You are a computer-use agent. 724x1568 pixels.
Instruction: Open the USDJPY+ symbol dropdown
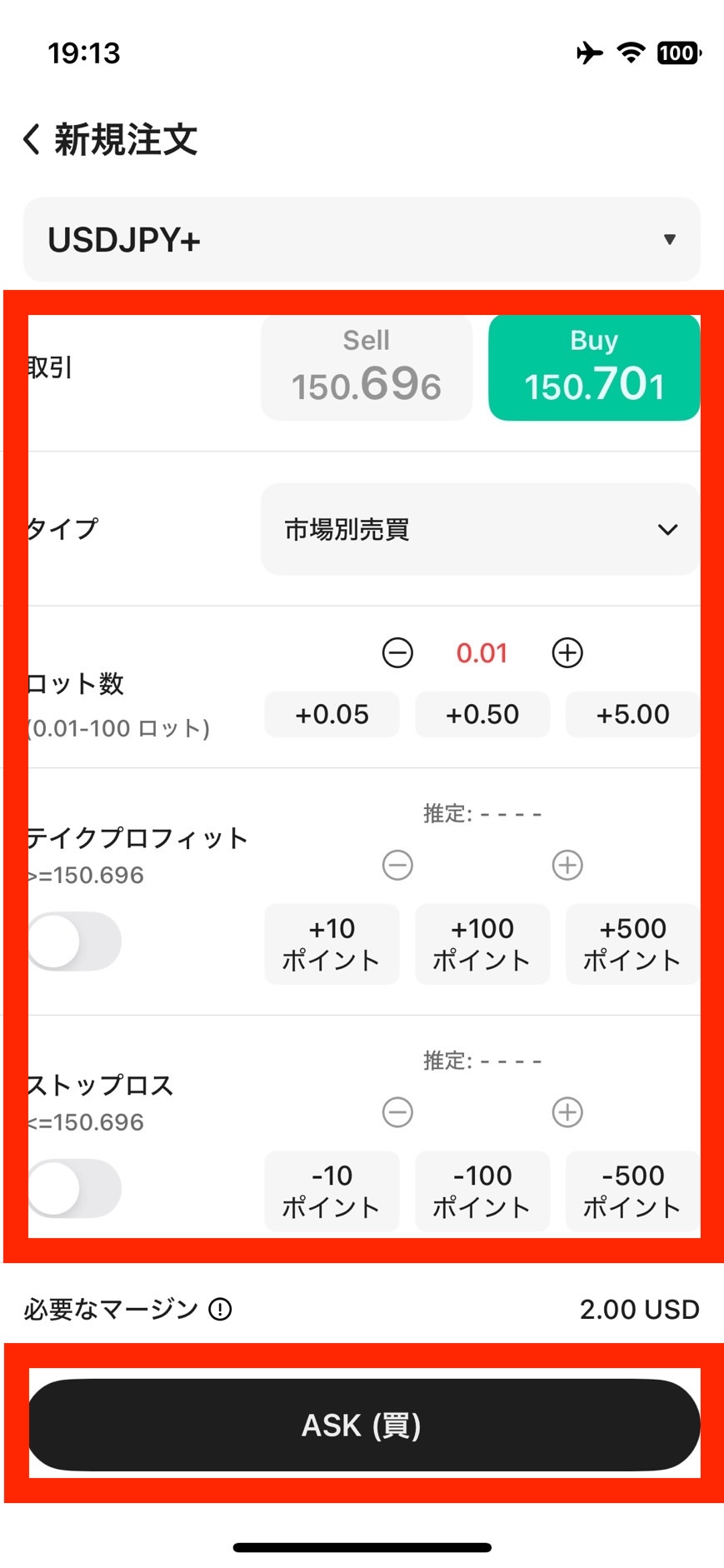click(362, 240)
